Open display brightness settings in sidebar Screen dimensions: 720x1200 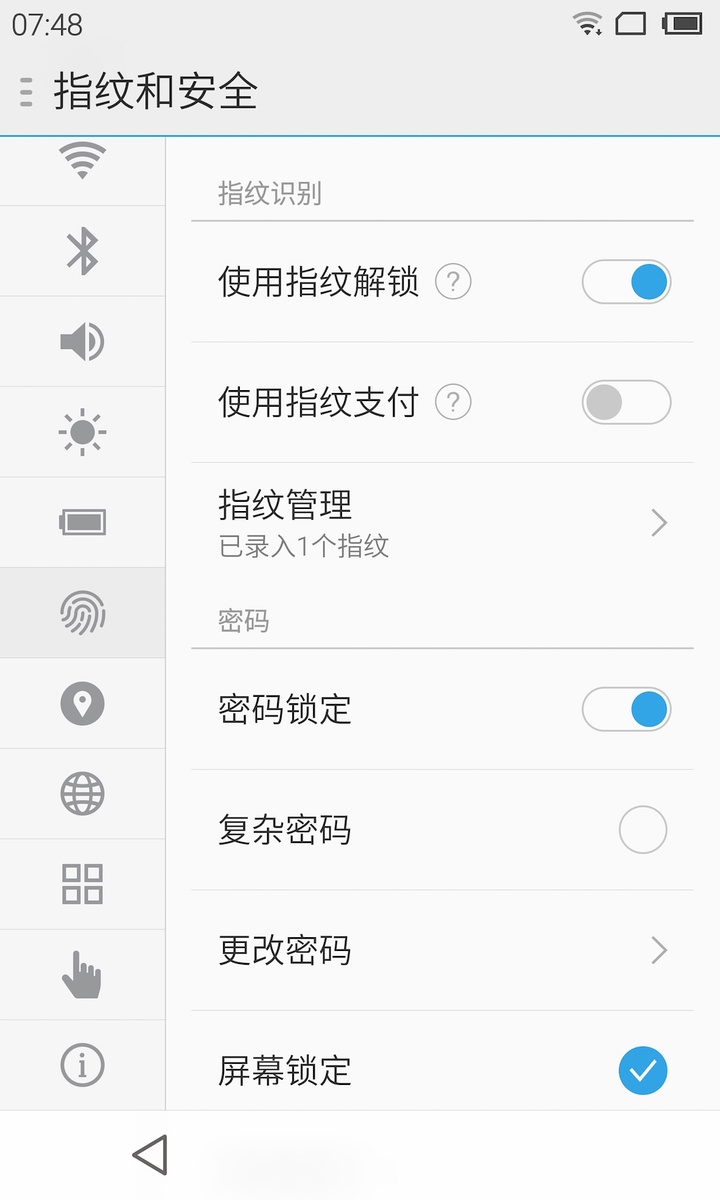82,432
